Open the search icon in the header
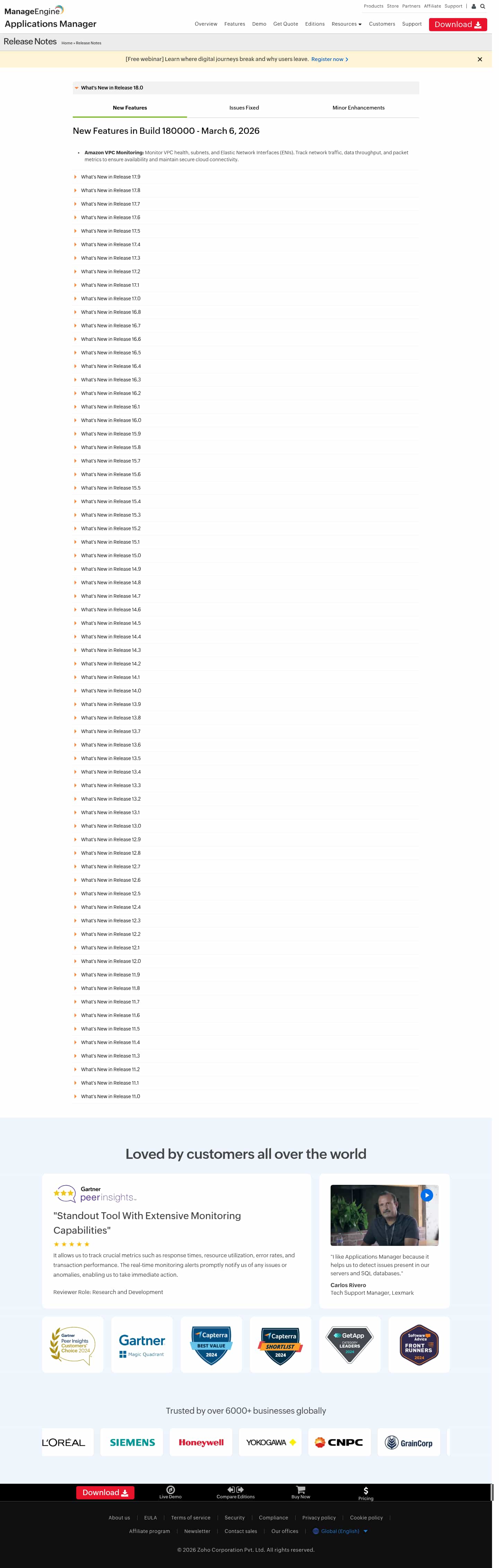The image size is (499, 1568). [483, 7]
